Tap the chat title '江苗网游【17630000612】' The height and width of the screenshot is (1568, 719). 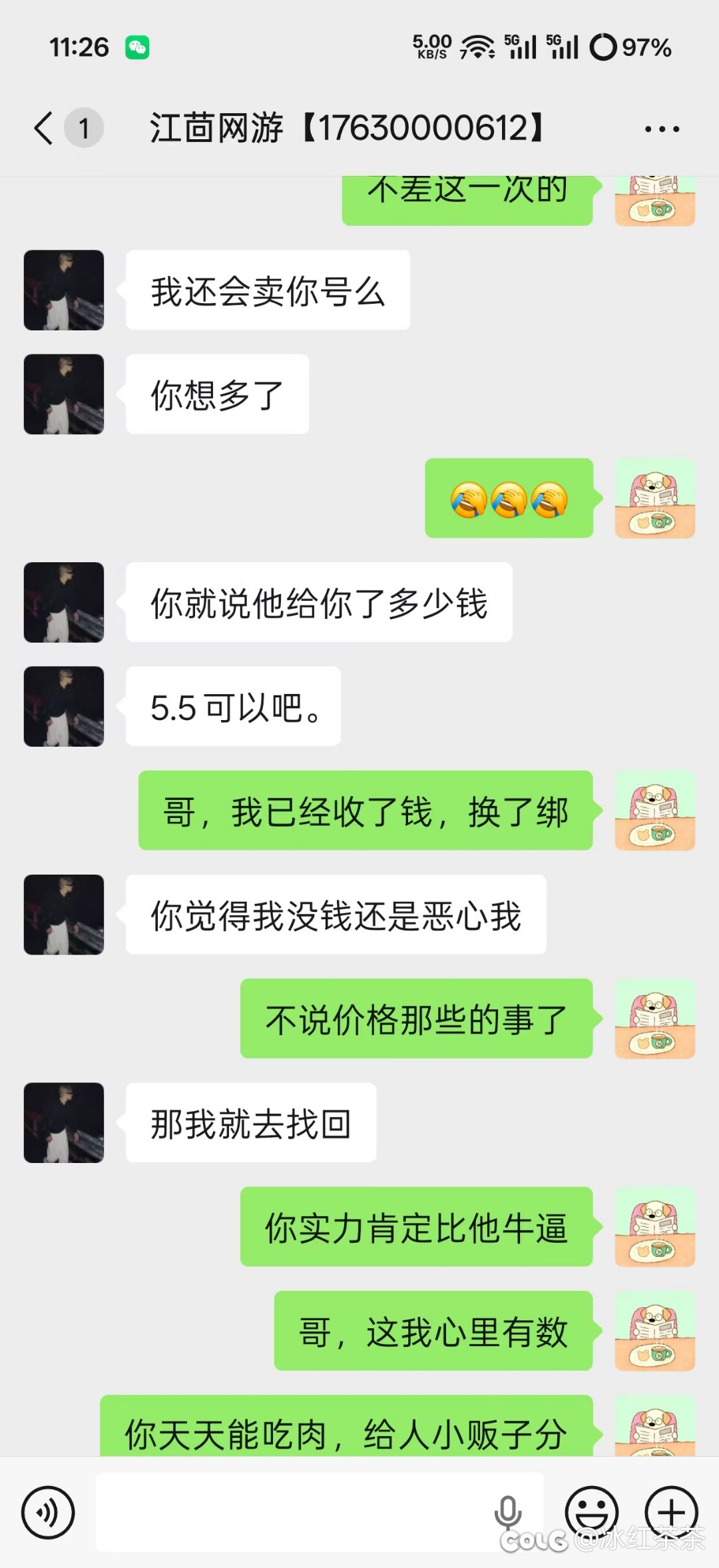(x=346, y=128)
